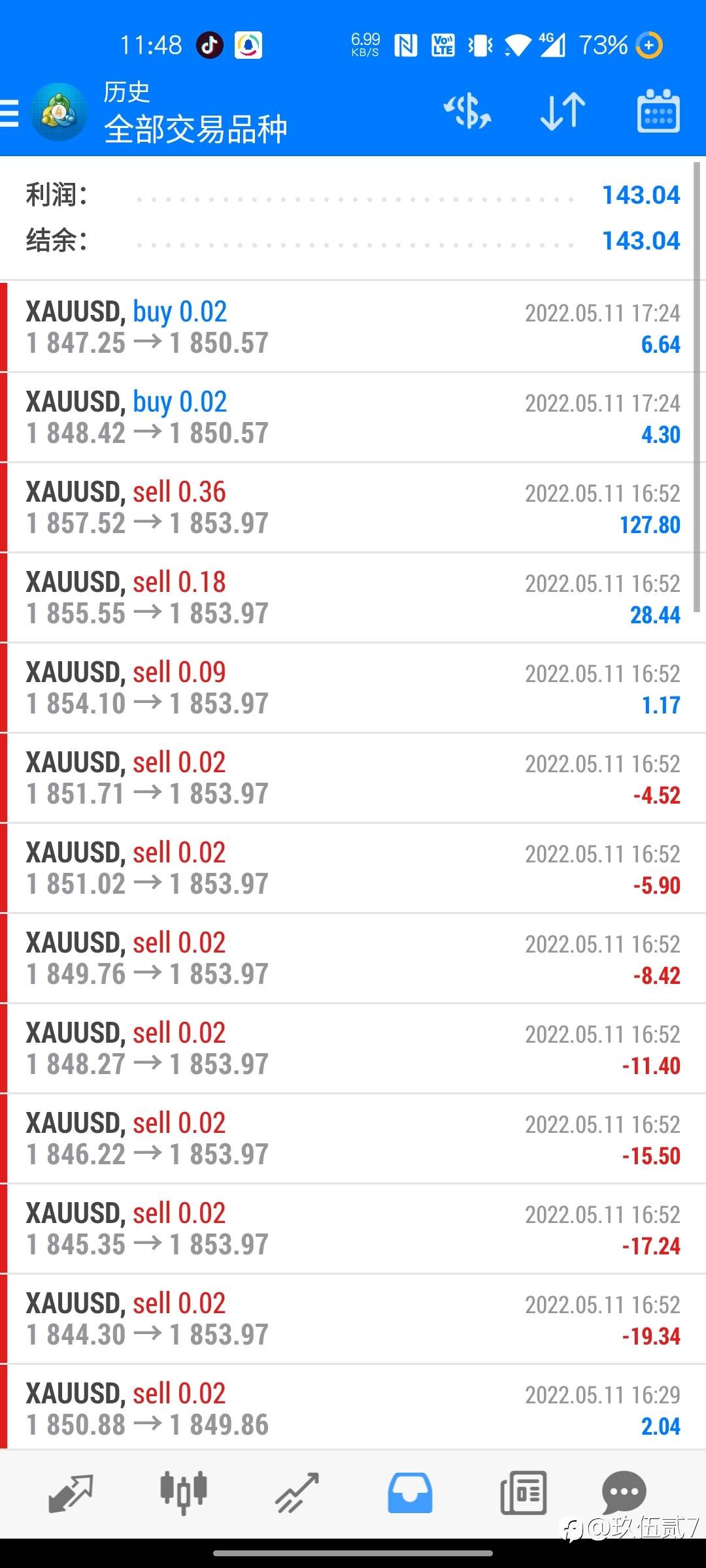Viewport: 706px width, 1568px height.
Task: Open the symbol filter currency icon
Action: click(x=467, y=111)
